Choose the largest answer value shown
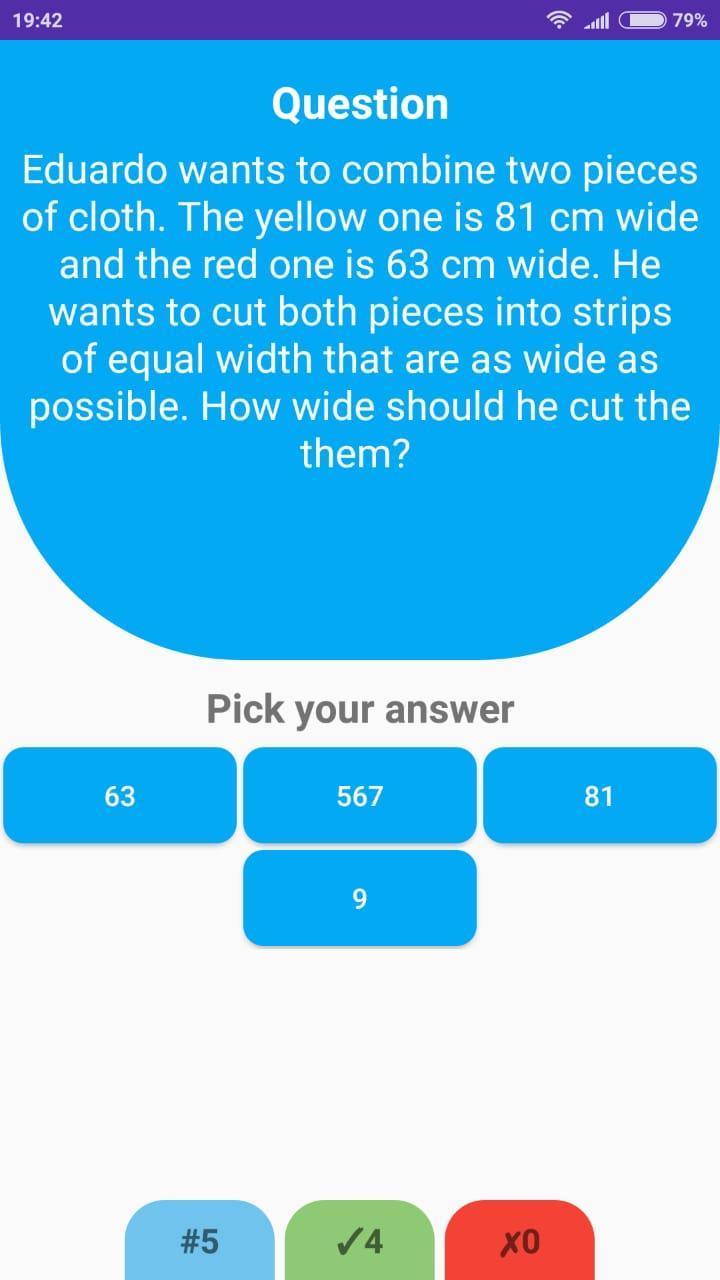This screenshot has width=720, height=1280. click(360, 795)
